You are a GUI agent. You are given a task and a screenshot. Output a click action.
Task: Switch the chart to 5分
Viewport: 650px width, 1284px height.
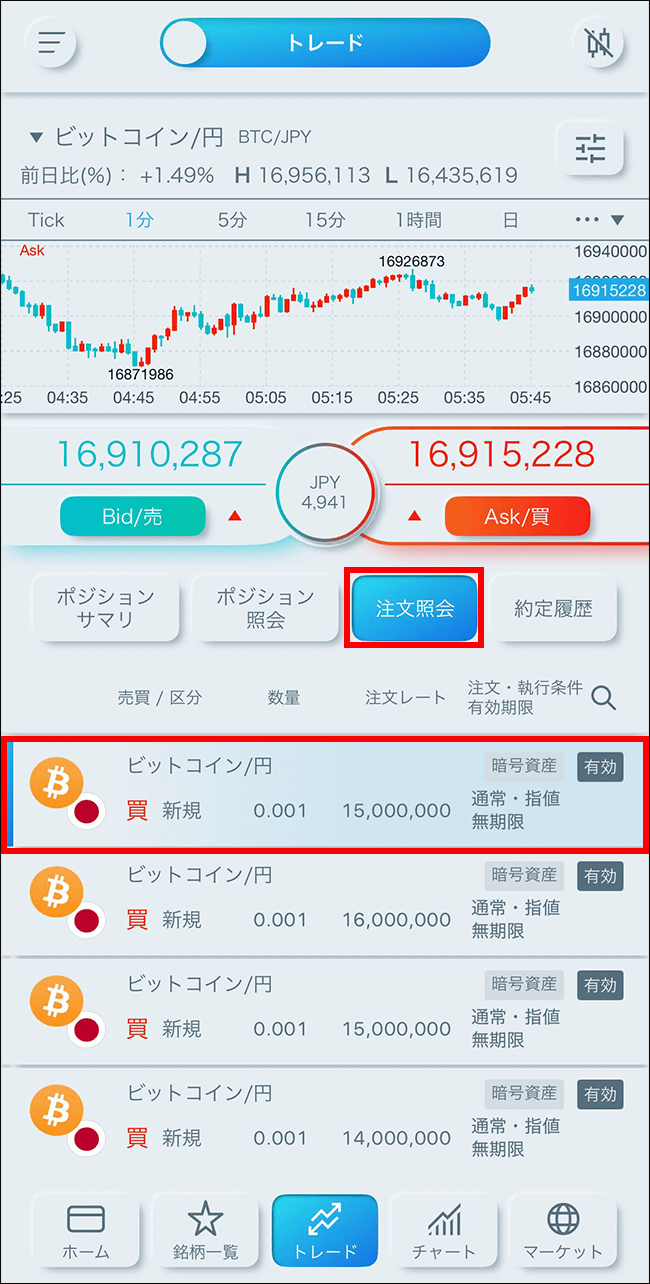click(x=232, y=220)
